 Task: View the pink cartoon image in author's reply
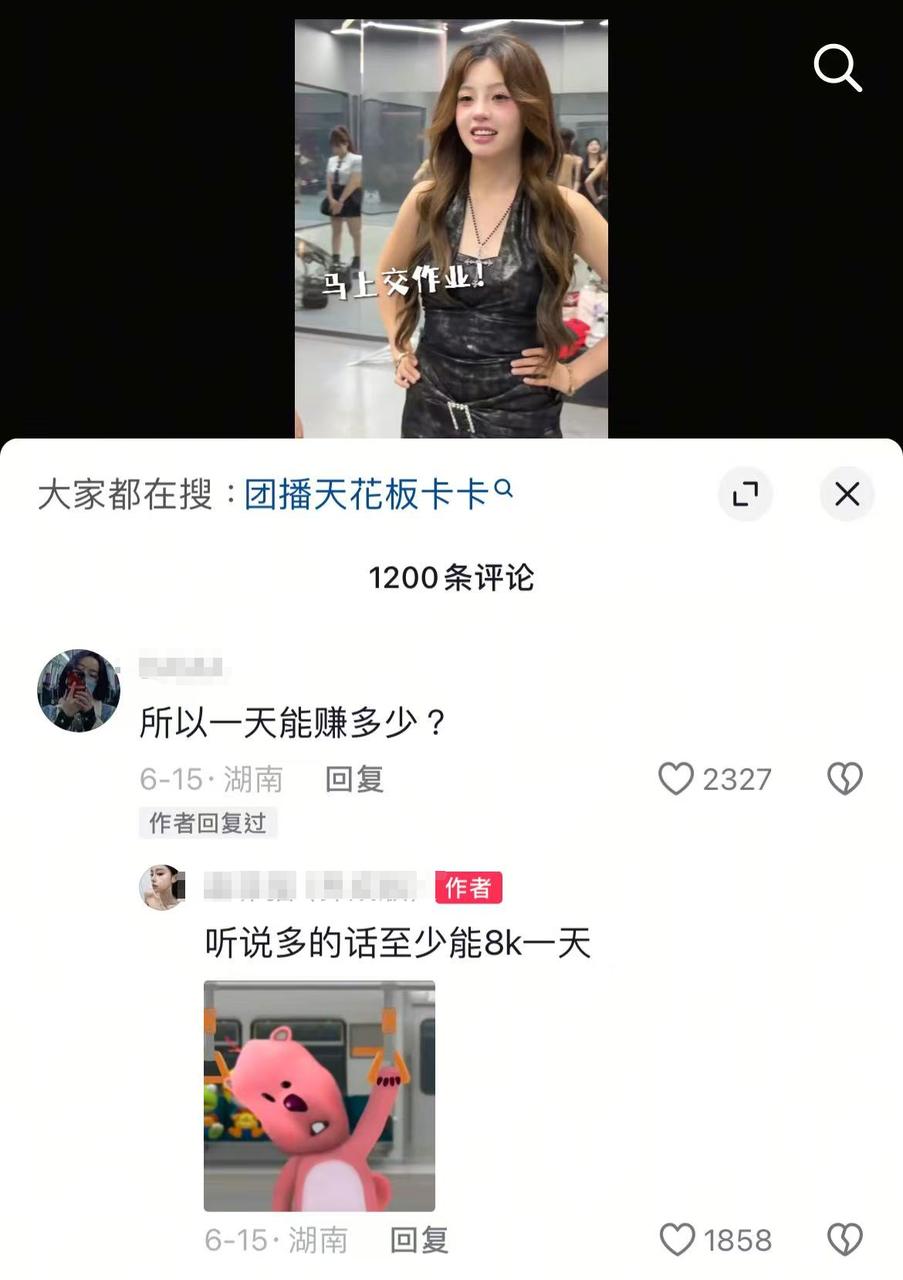click(319, 1096)
